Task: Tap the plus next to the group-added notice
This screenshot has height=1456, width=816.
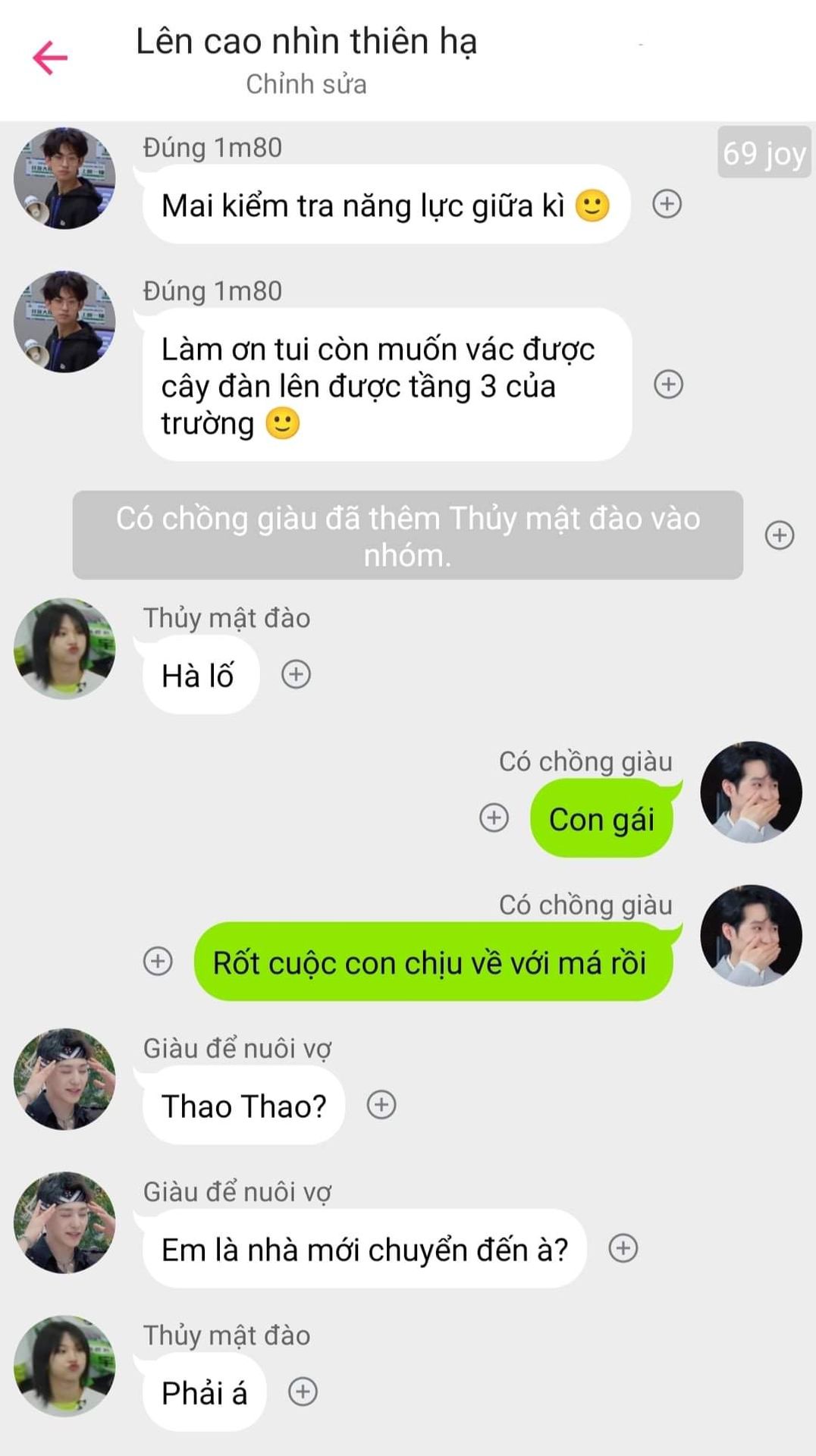Action: point(780,535)
